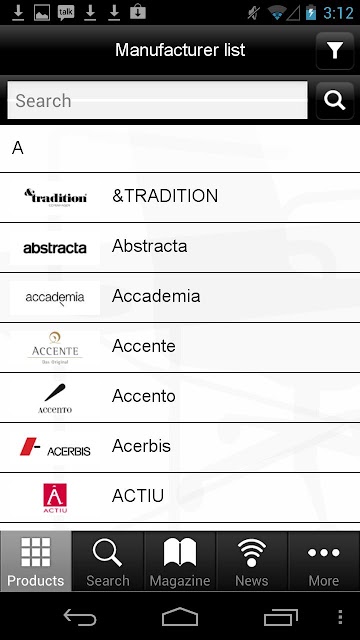
Task: Choose Accento in the list
Action: pos(180,398)
